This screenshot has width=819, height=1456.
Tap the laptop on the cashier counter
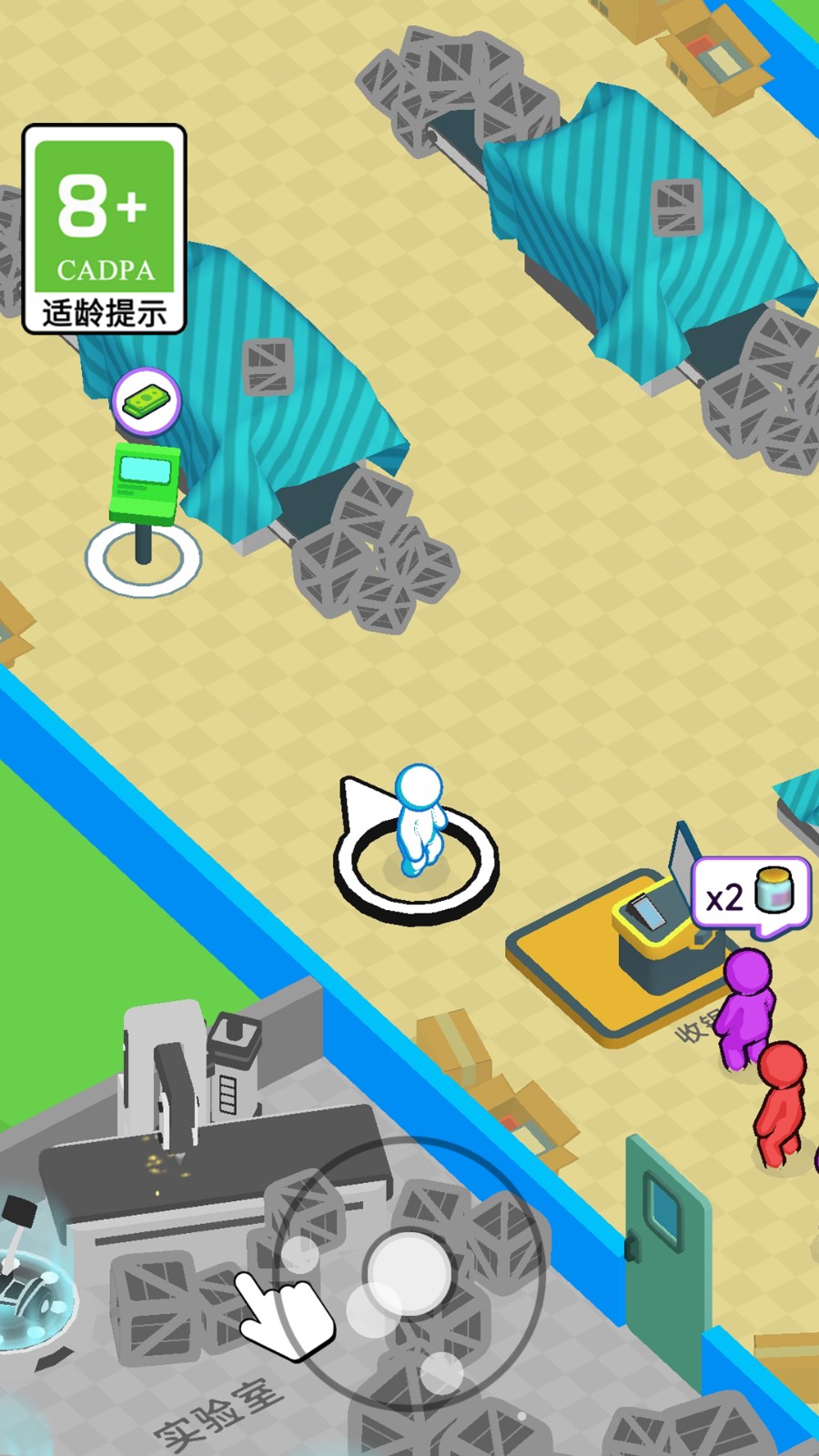pyautogui.click(x=681, y=860)
